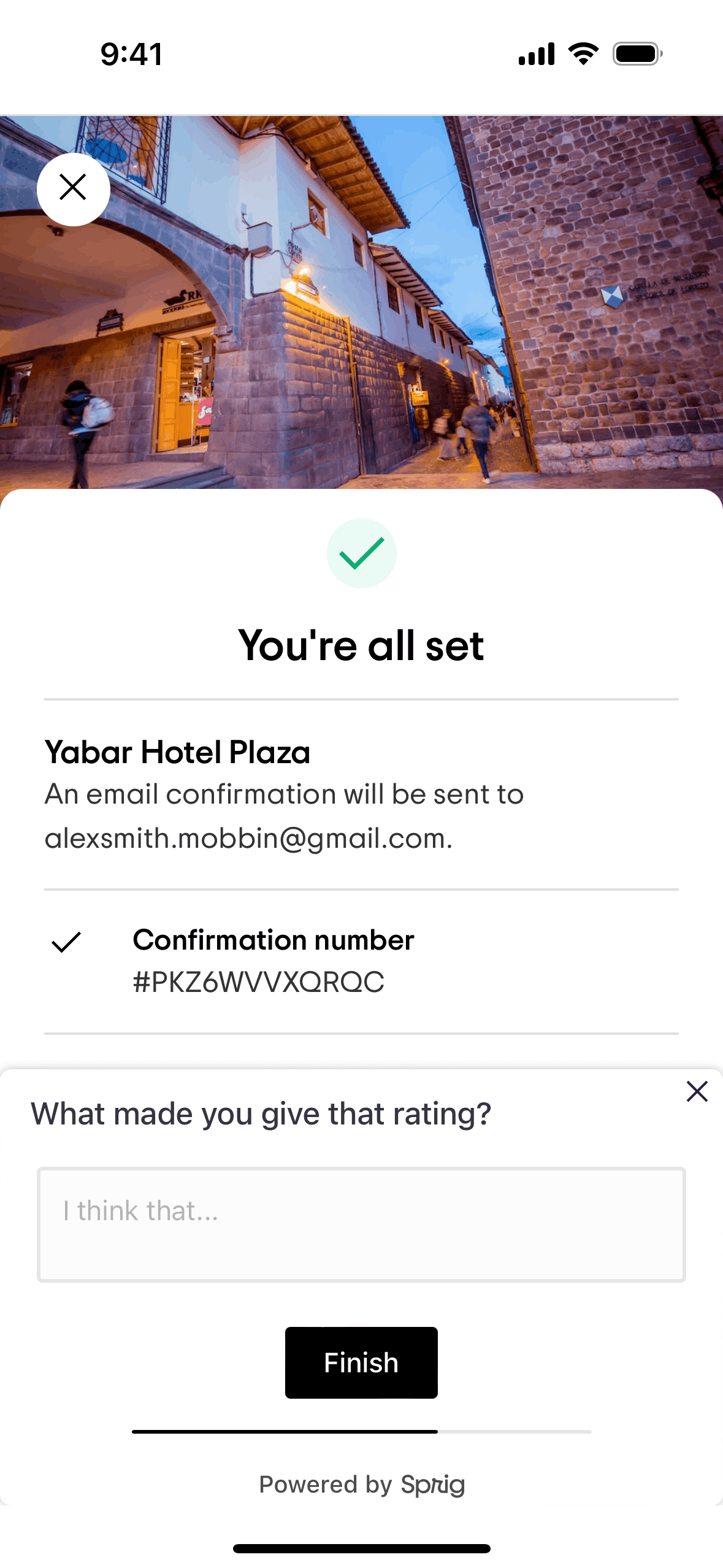Close the booking confirmation screen
The height and width of the screenshot is (1568, 723).
pos(73,188)
